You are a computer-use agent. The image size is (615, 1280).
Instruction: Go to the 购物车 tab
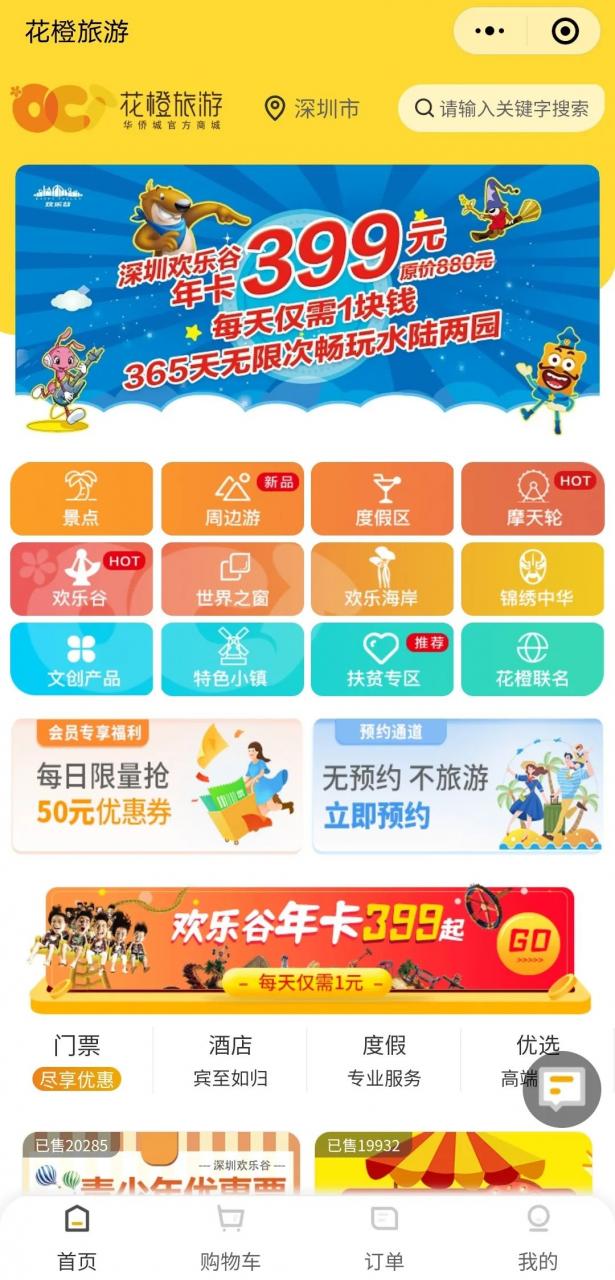(x=230, y=1238)
